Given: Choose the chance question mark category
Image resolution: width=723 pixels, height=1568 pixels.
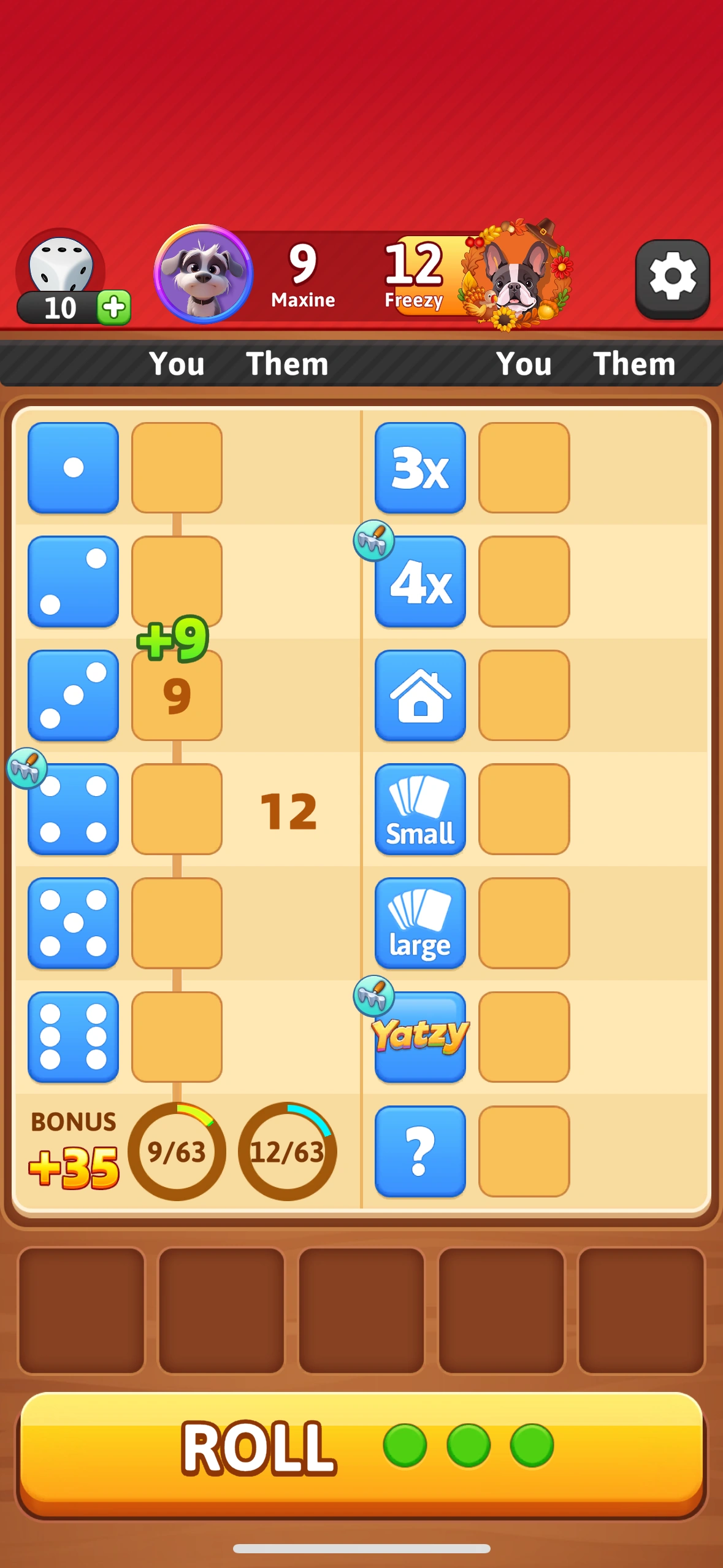Looking at the screenshot, I should click(x=524, y=1151).
